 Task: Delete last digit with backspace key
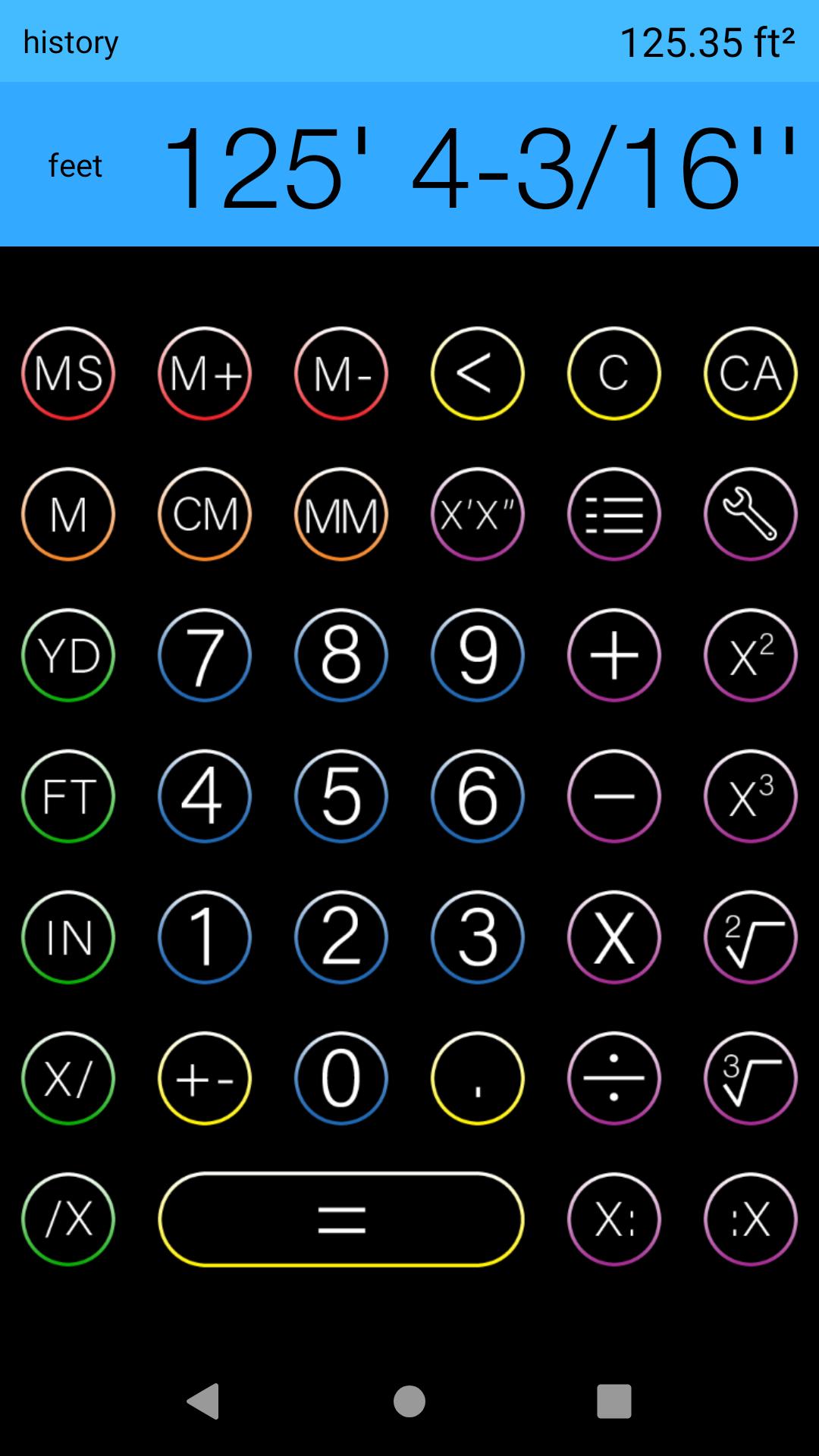point(477,373)
